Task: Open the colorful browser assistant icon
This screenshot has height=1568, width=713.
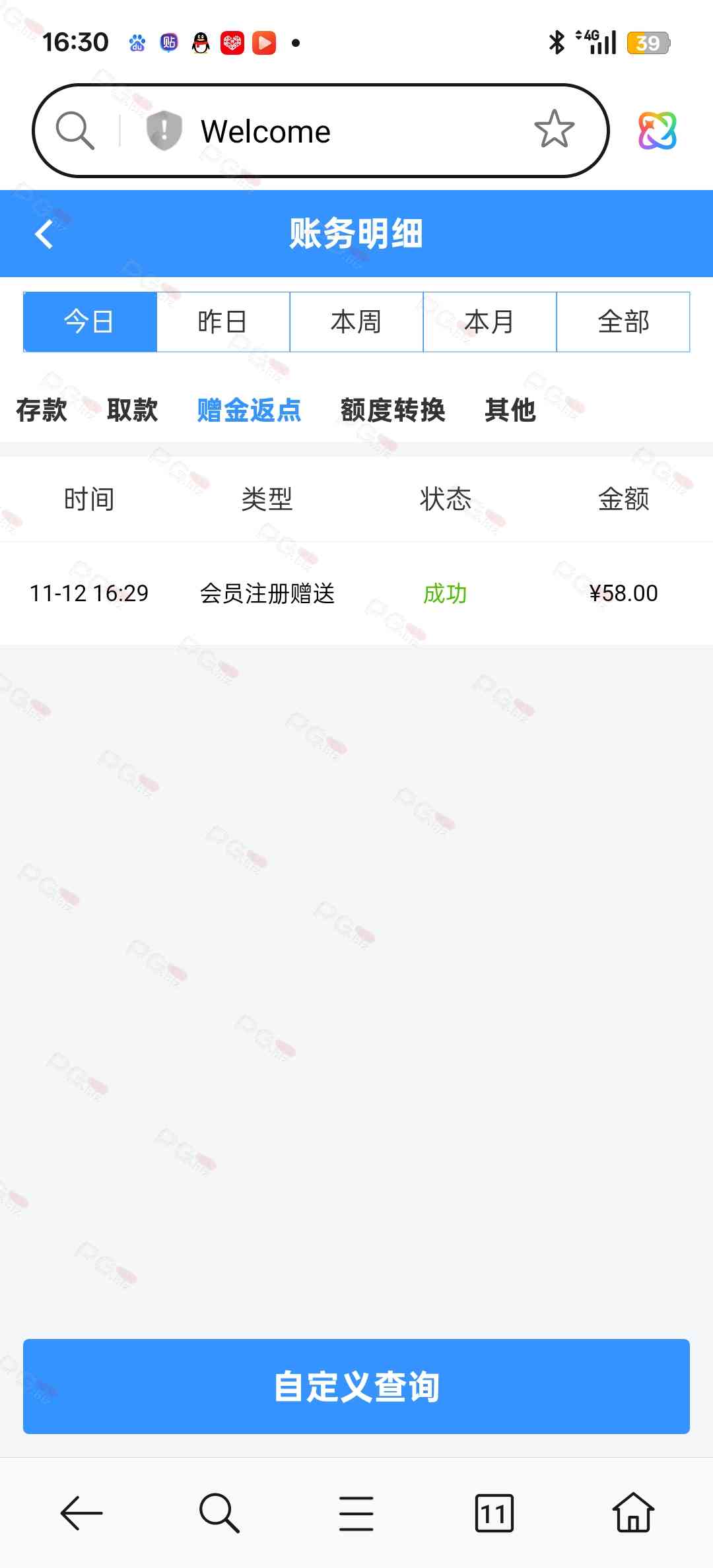Action: pos(657,130)
